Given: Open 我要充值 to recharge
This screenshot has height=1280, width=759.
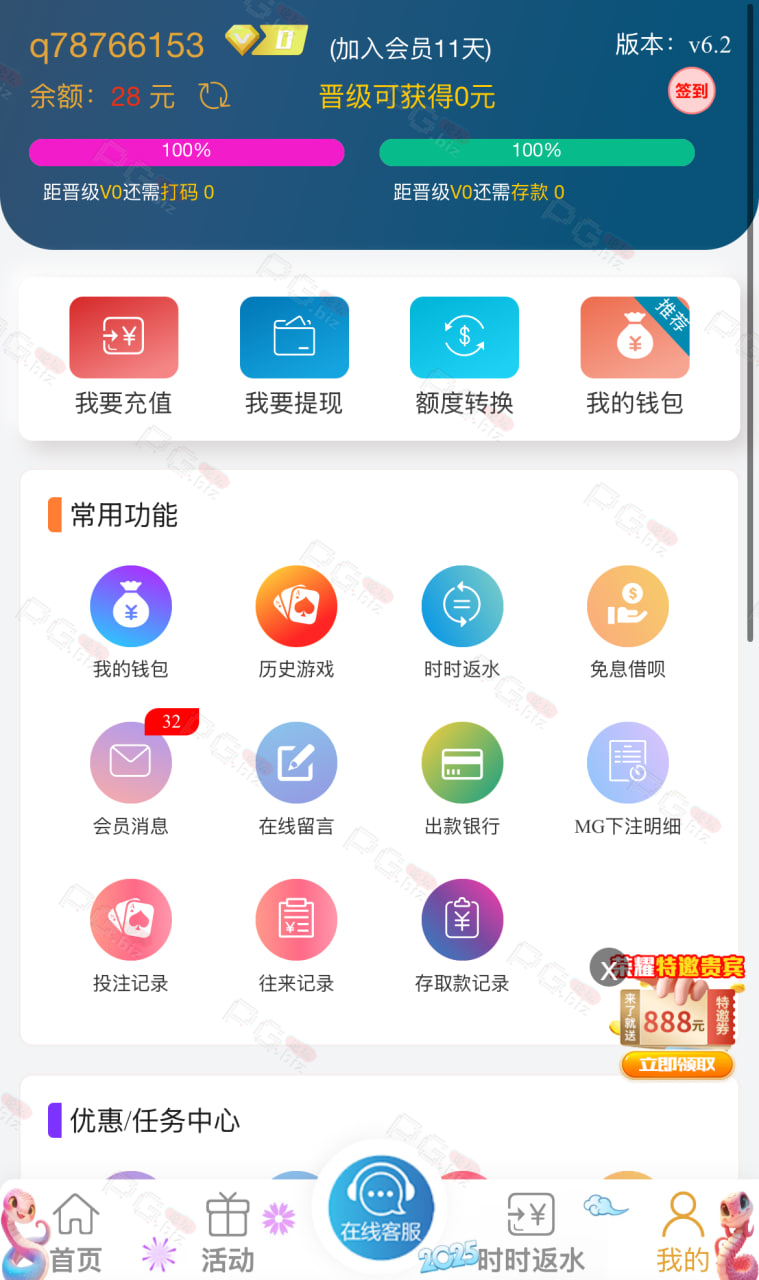Looking at the screenshot, I should click(x=124, y=357).
